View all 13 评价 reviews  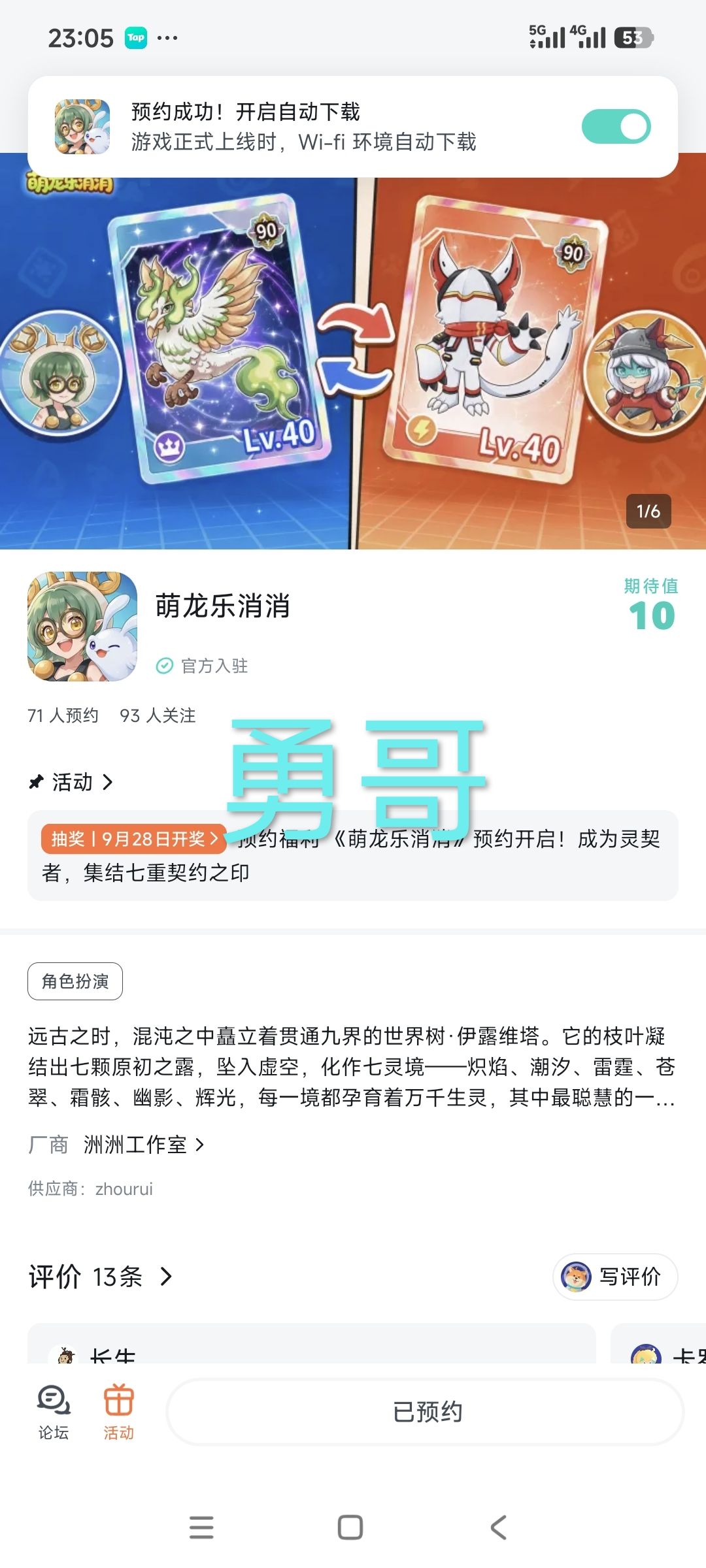(101, 1276)
